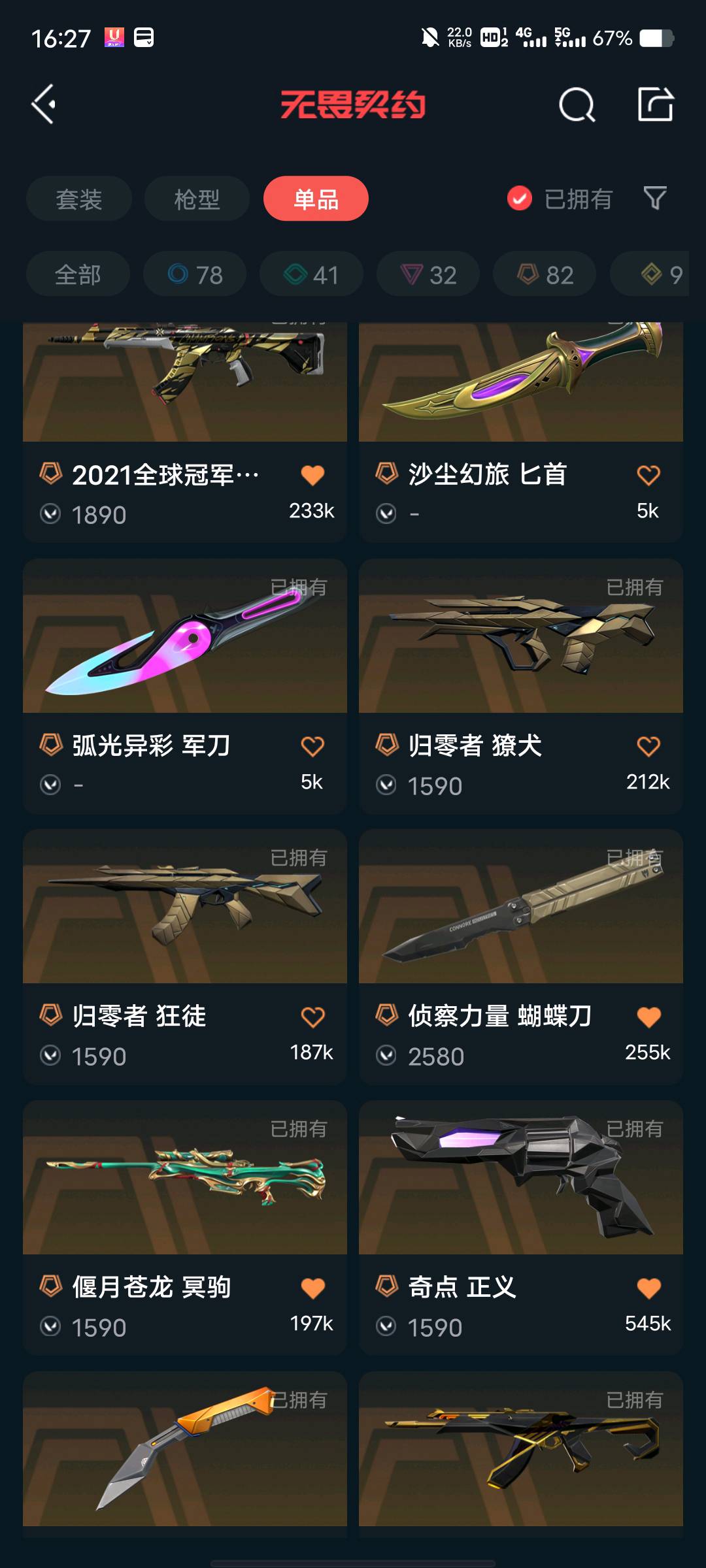Image resolution: width=706 pixels, height=1568 pixels.
Task: Unlike the 侦察力量 蝴蝶刀 skin
Action: point(648,1017)
